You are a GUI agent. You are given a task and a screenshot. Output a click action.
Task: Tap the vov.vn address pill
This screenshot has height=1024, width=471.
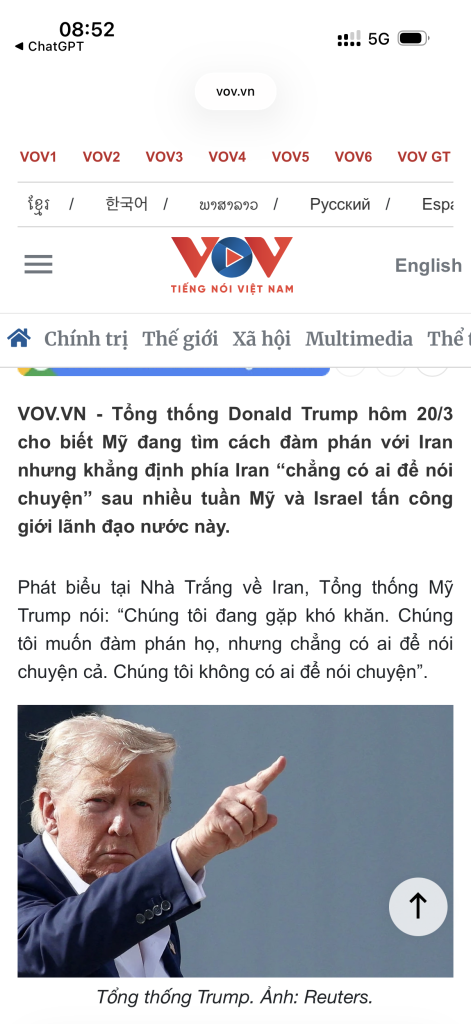pos(235,91)
